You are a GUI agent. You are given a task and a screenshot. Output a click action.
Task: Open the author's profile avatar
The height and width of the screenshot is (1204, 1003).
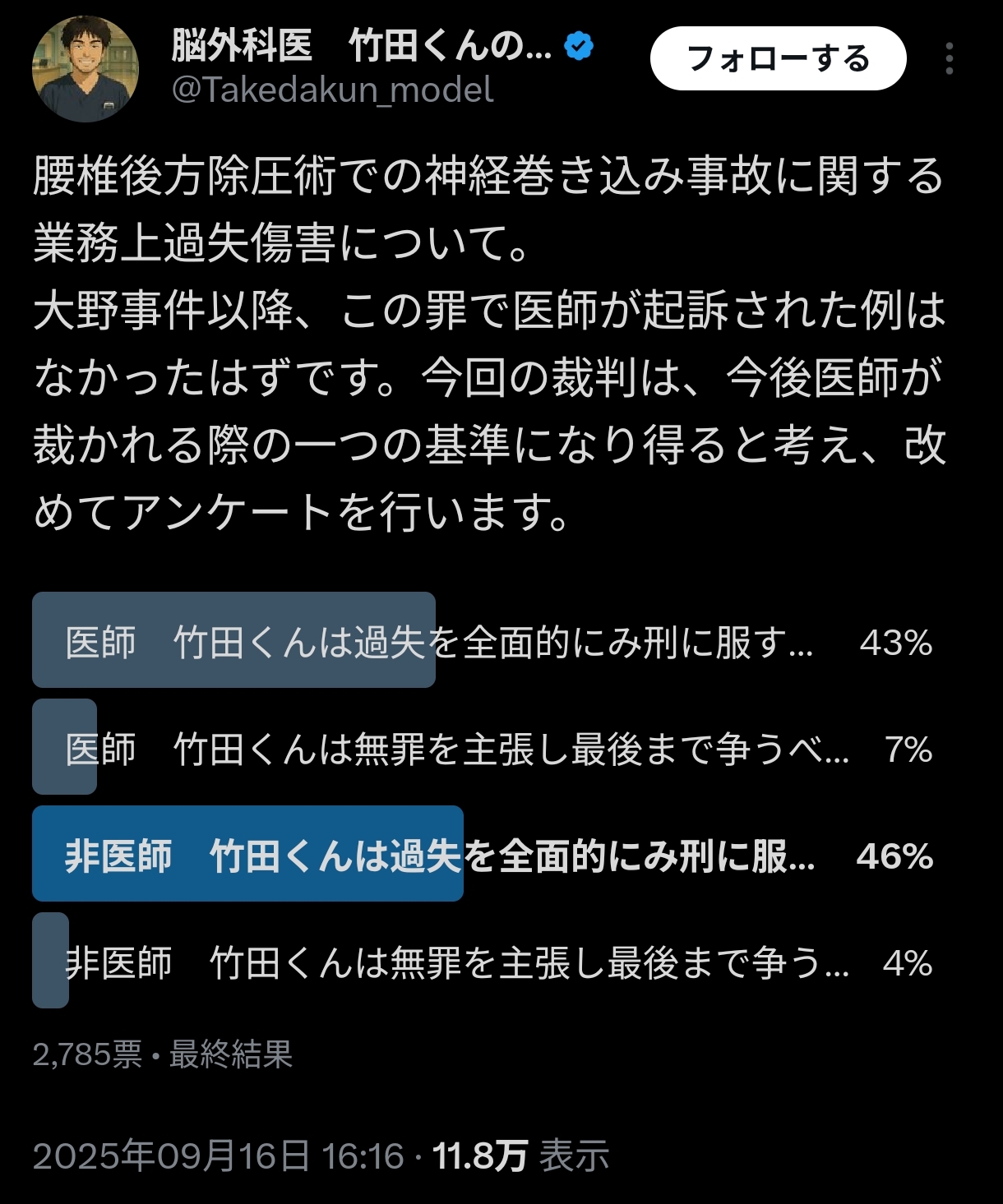tap(85, 69)
